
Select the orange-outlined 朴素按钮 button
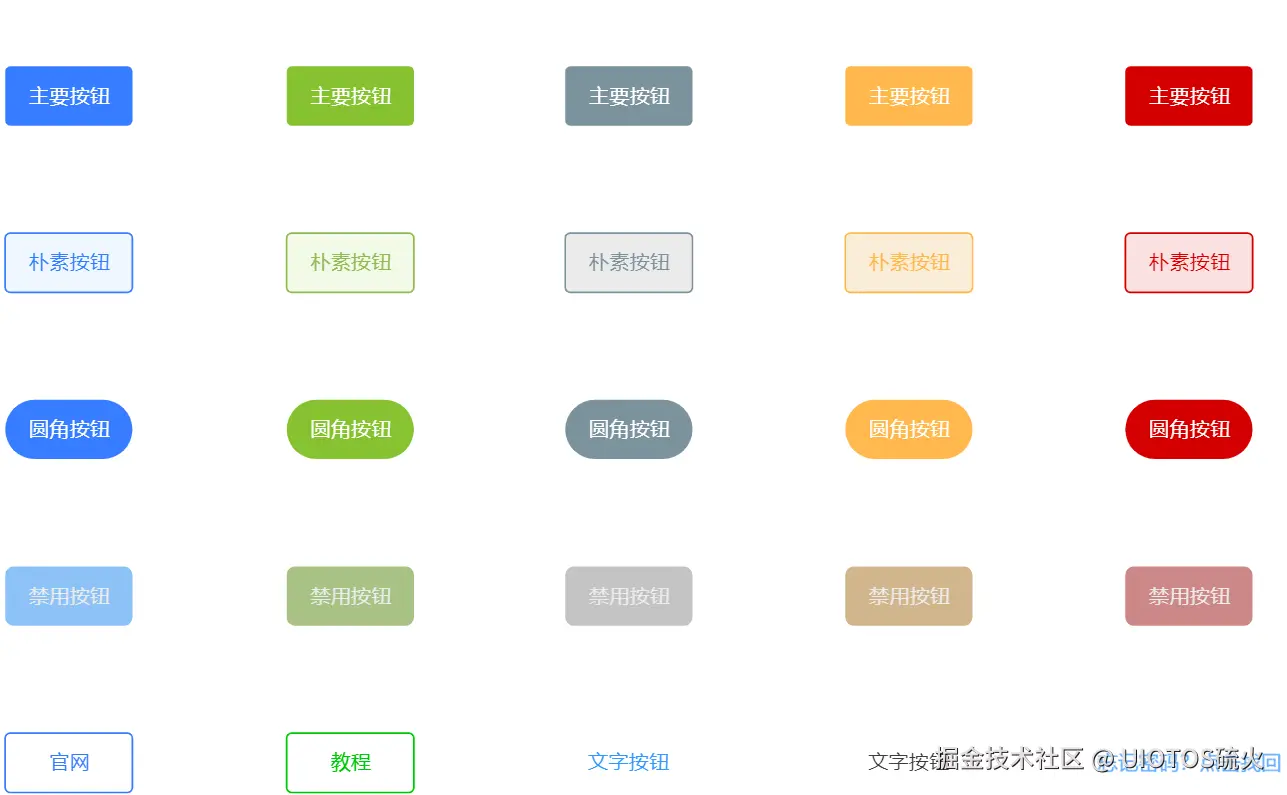coord(908,263)
